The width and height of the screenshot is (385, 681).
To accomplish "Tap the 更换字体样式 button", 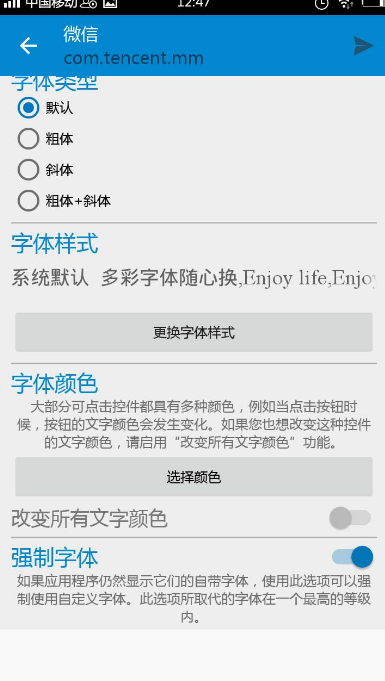I will tap(194, 332).
